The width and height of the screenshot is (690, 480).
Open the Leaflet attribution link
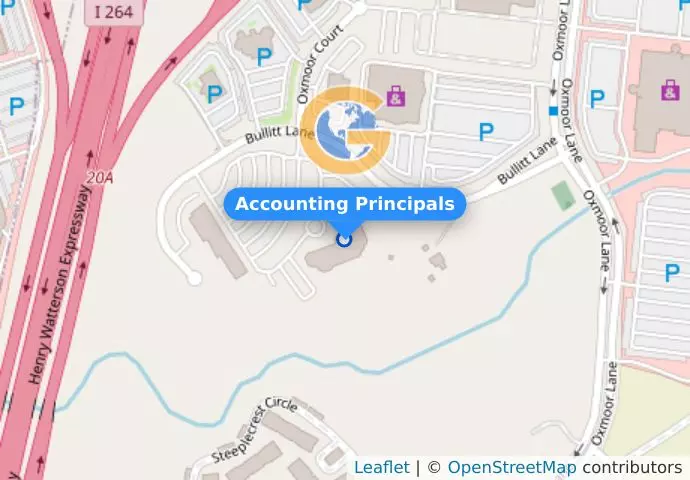(381, 468)
